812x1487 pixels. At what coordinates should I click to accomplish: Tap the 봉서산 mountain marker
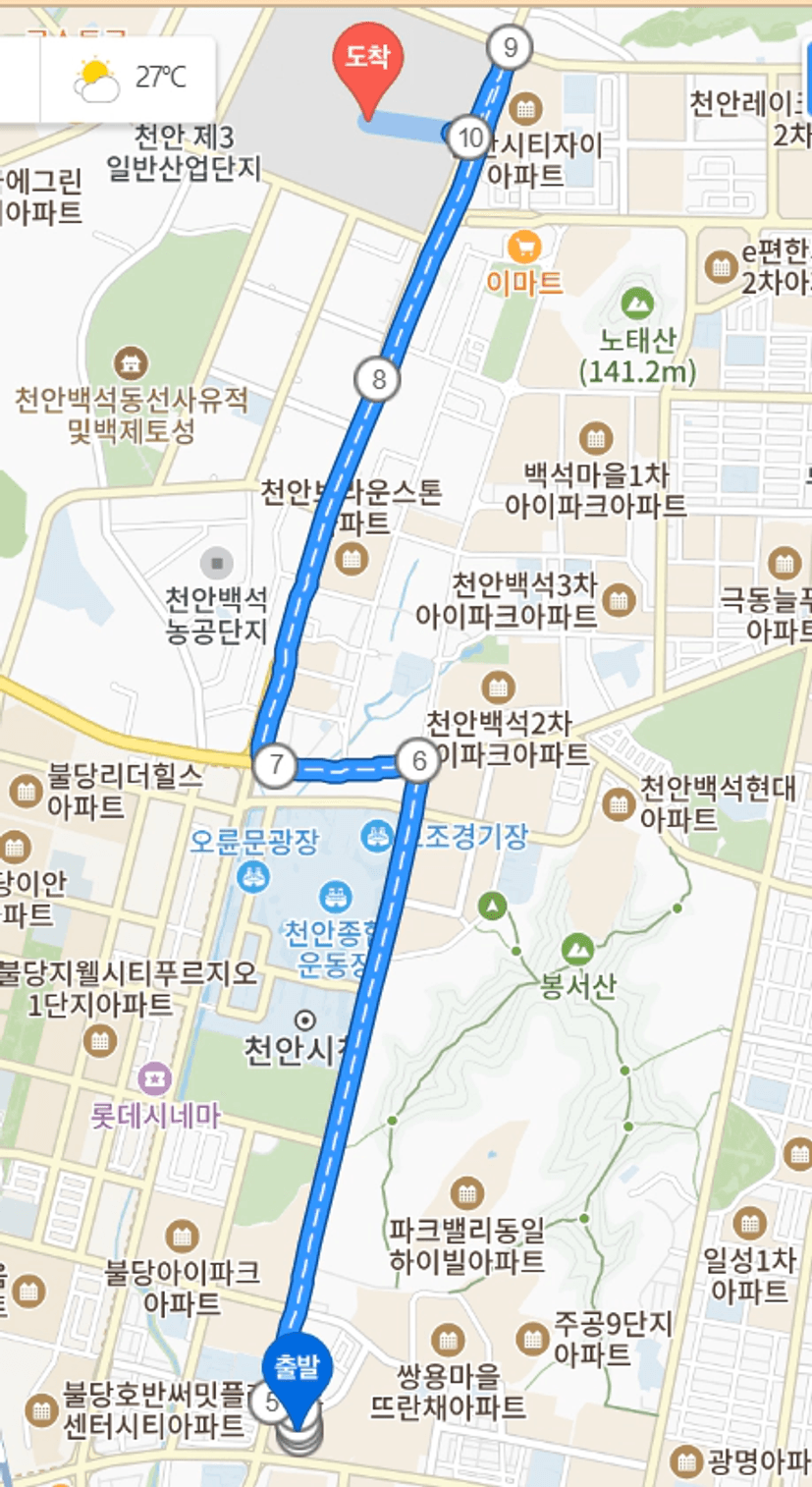(x=578, y=950)
